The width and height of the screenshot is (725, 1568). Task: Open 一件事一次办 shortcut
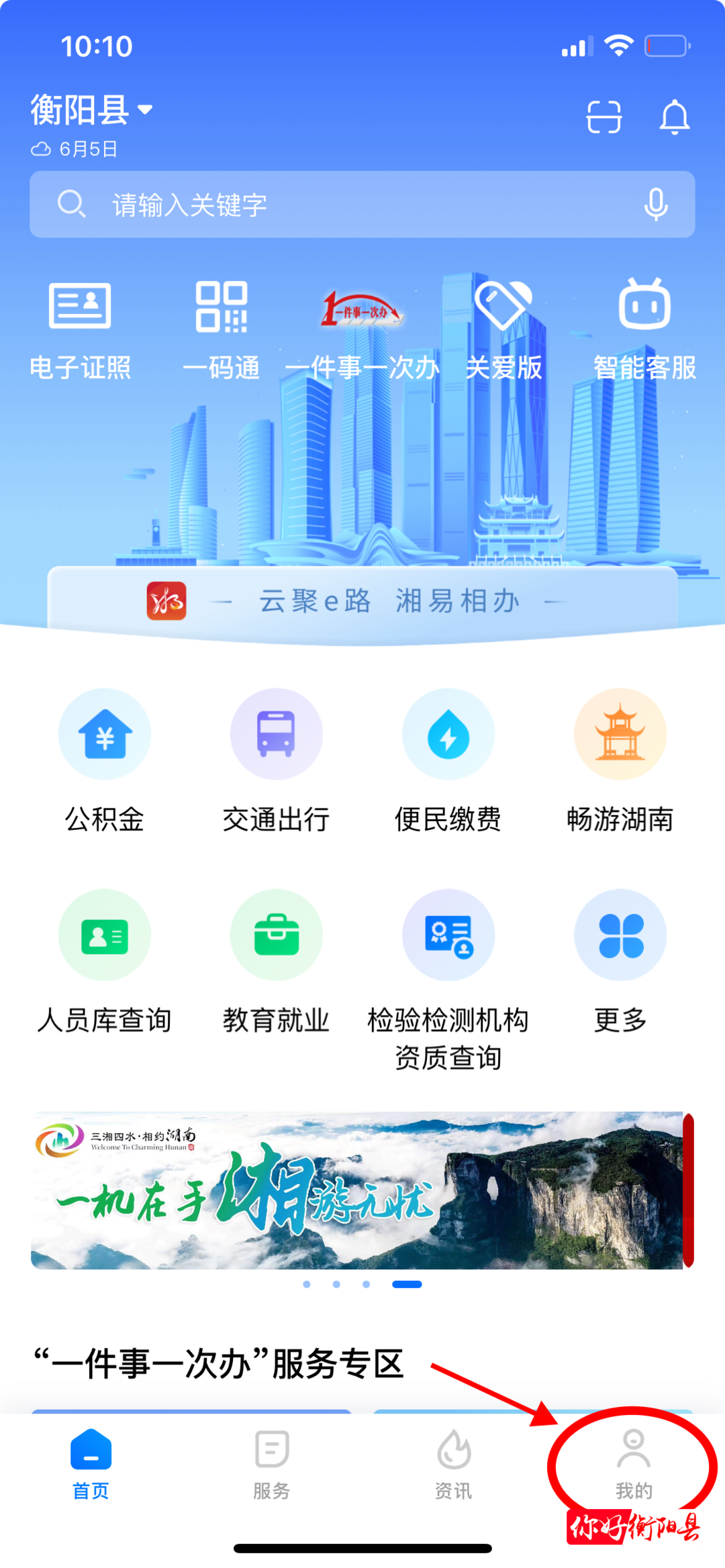362,329
